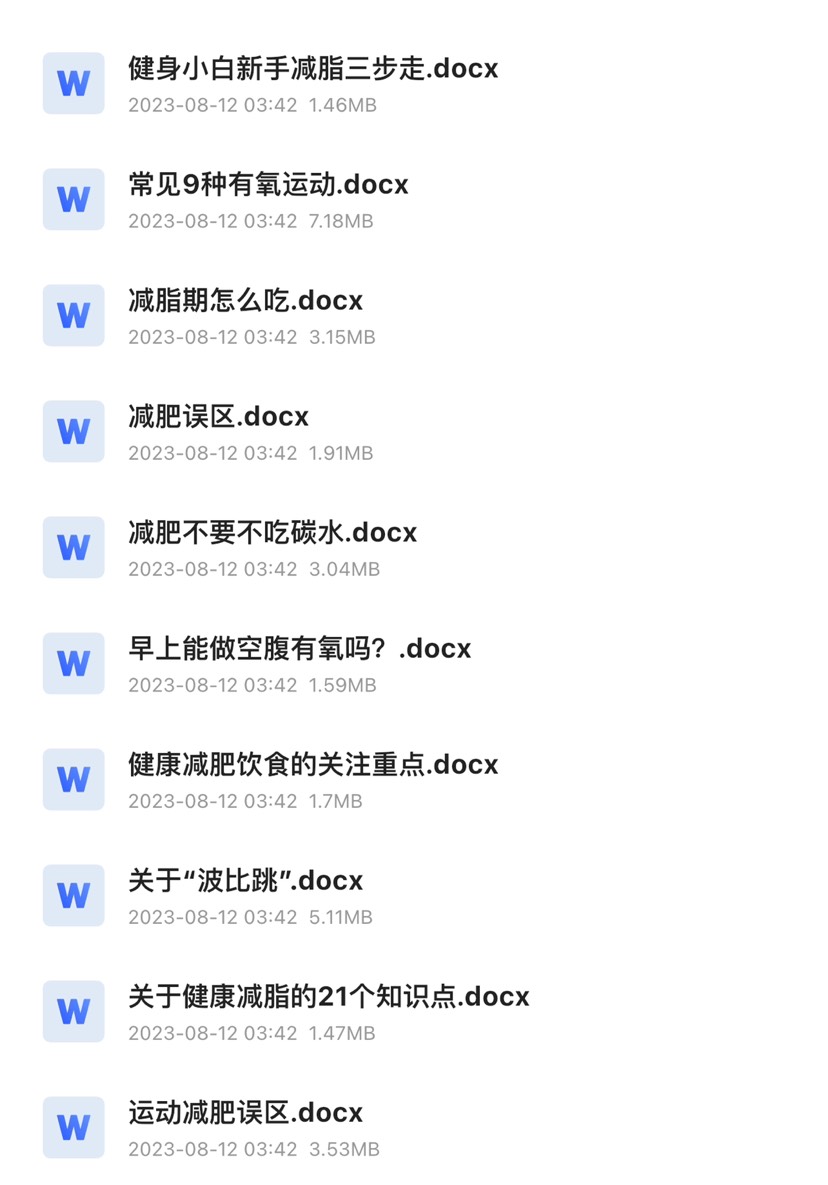Open 减肥误区.docx
The height and width of the screenshot is (1185, 828).
(x=218, y=417)
